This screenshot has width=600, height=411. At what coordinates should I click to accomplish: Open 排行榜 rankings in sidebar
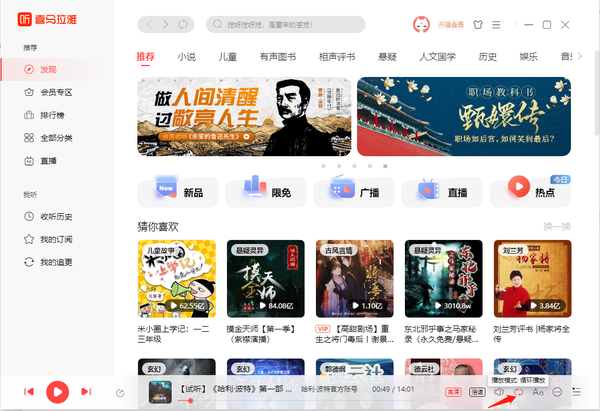pos(52,116)
